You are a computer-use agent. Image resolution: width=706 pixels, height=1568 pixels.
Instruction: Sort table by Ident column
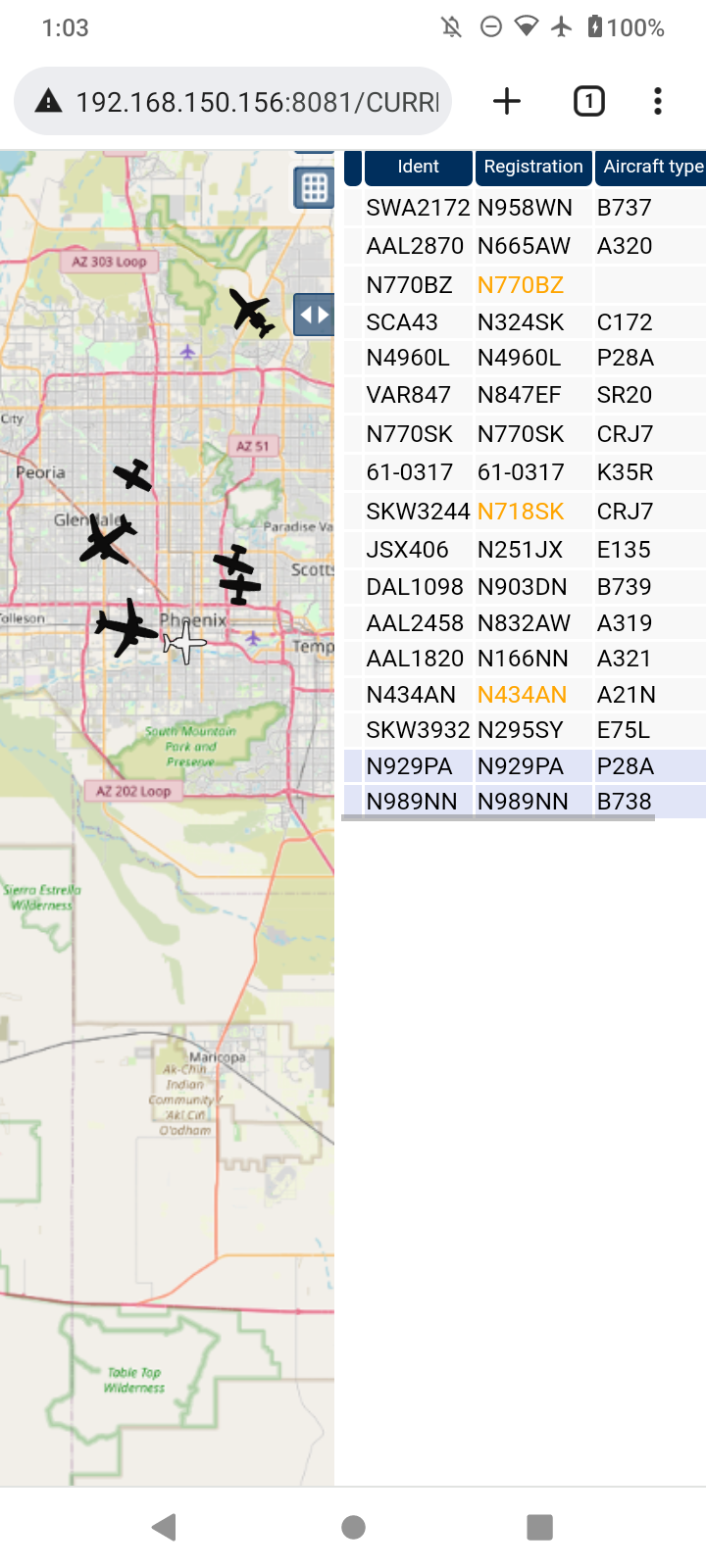tap(419, 167)
